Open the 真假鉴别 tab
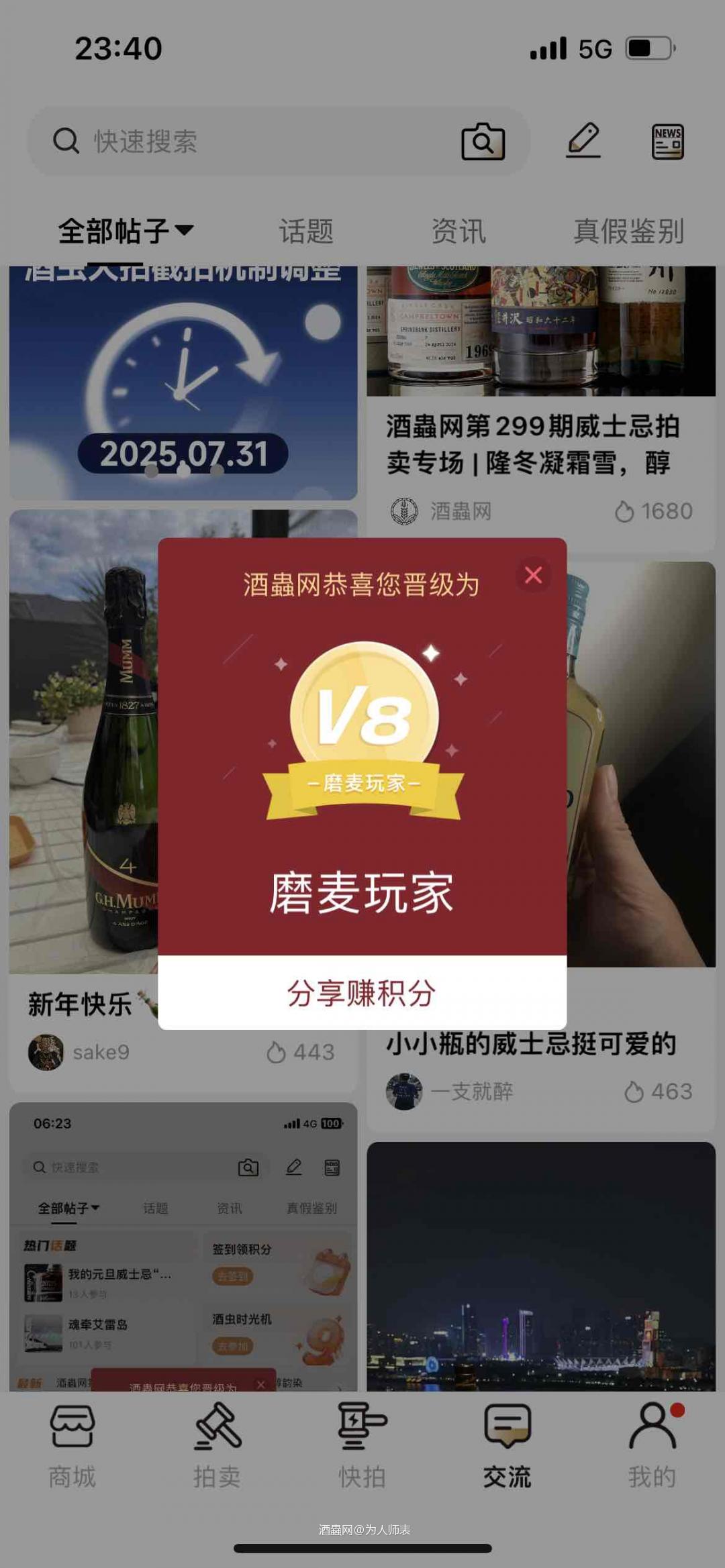725x1568 pixels. pos(630,231)
